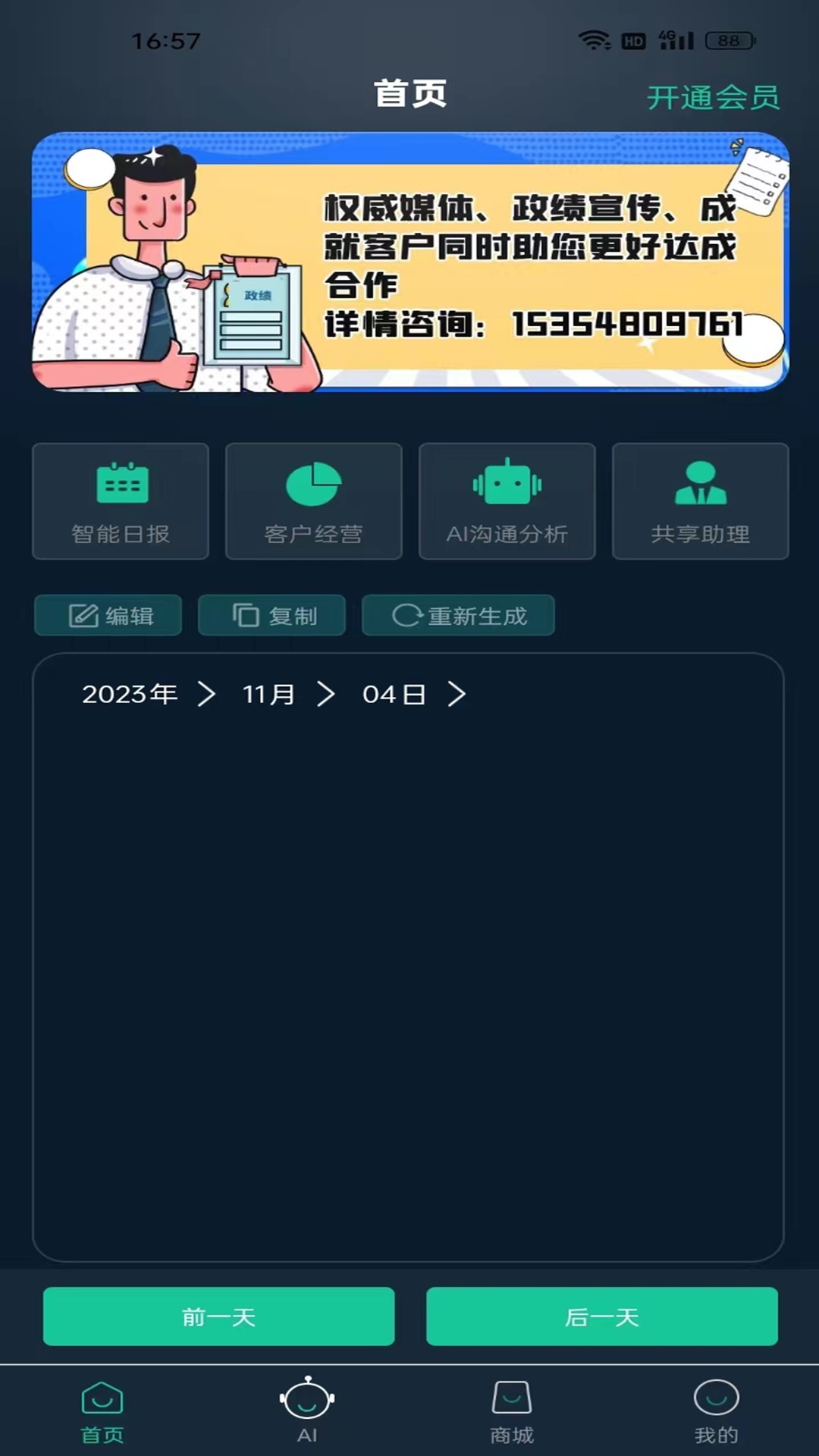
Task: Open the AI沟通分析 robot feature
Action: point(507,501)
